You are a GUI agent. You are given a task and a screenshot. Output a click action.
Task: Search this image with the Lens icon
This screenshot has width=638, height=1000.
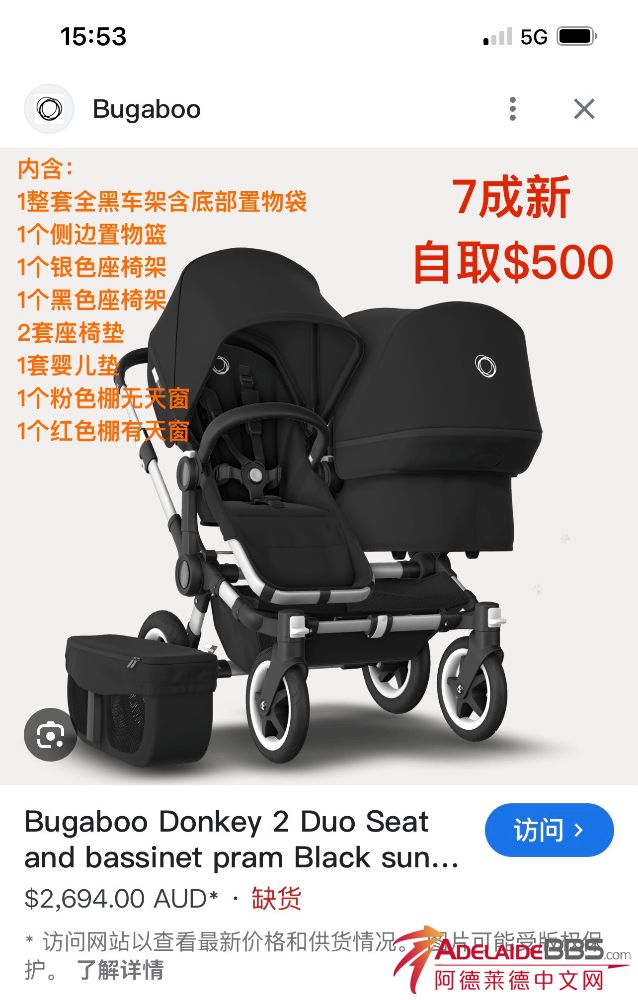(50, 736)
